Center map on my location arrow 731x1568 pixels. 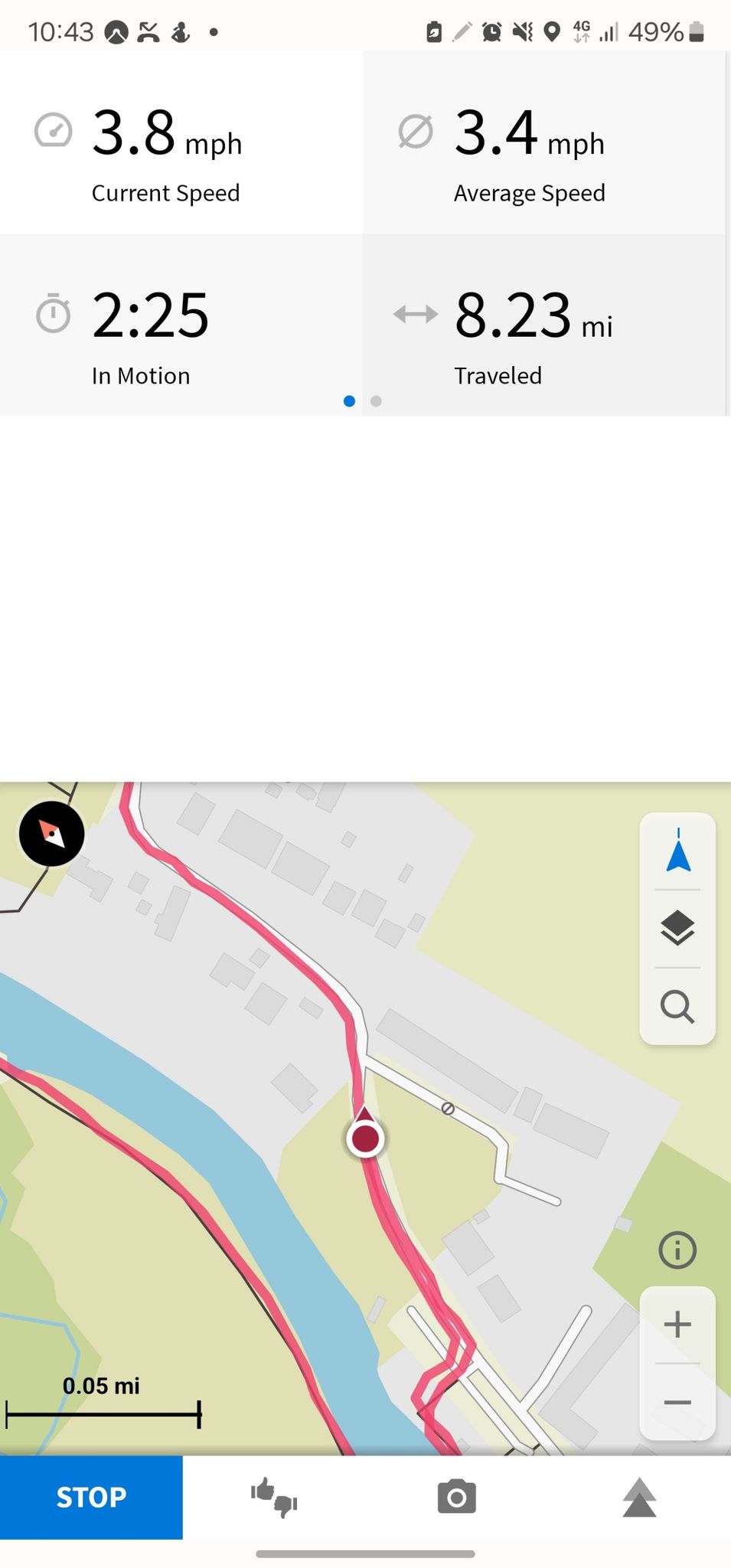point(678,851)
